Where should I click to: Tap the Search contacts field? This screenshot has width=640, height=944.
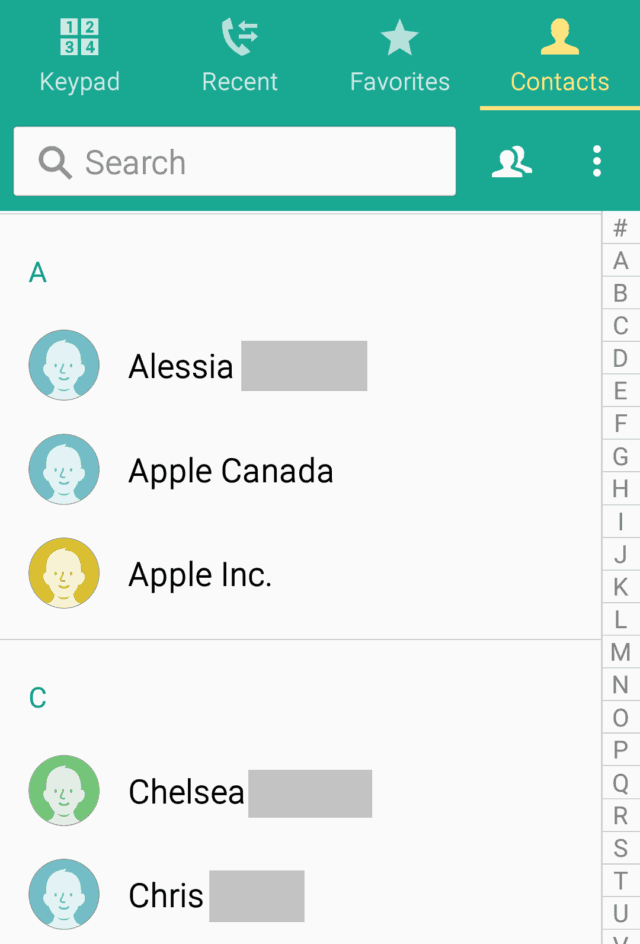[x=235, y=162]
